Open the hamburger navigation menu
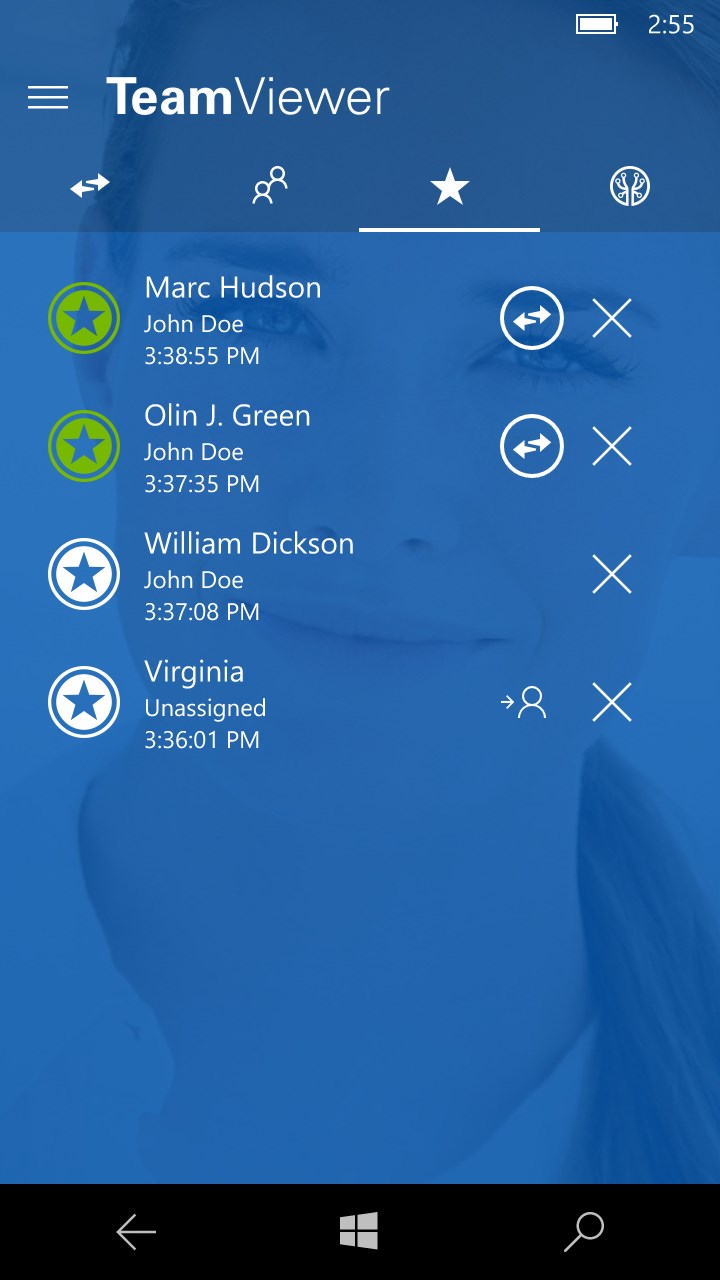Image resolution: width=720 pixels, height=1280 pixels. coord(48,97)
